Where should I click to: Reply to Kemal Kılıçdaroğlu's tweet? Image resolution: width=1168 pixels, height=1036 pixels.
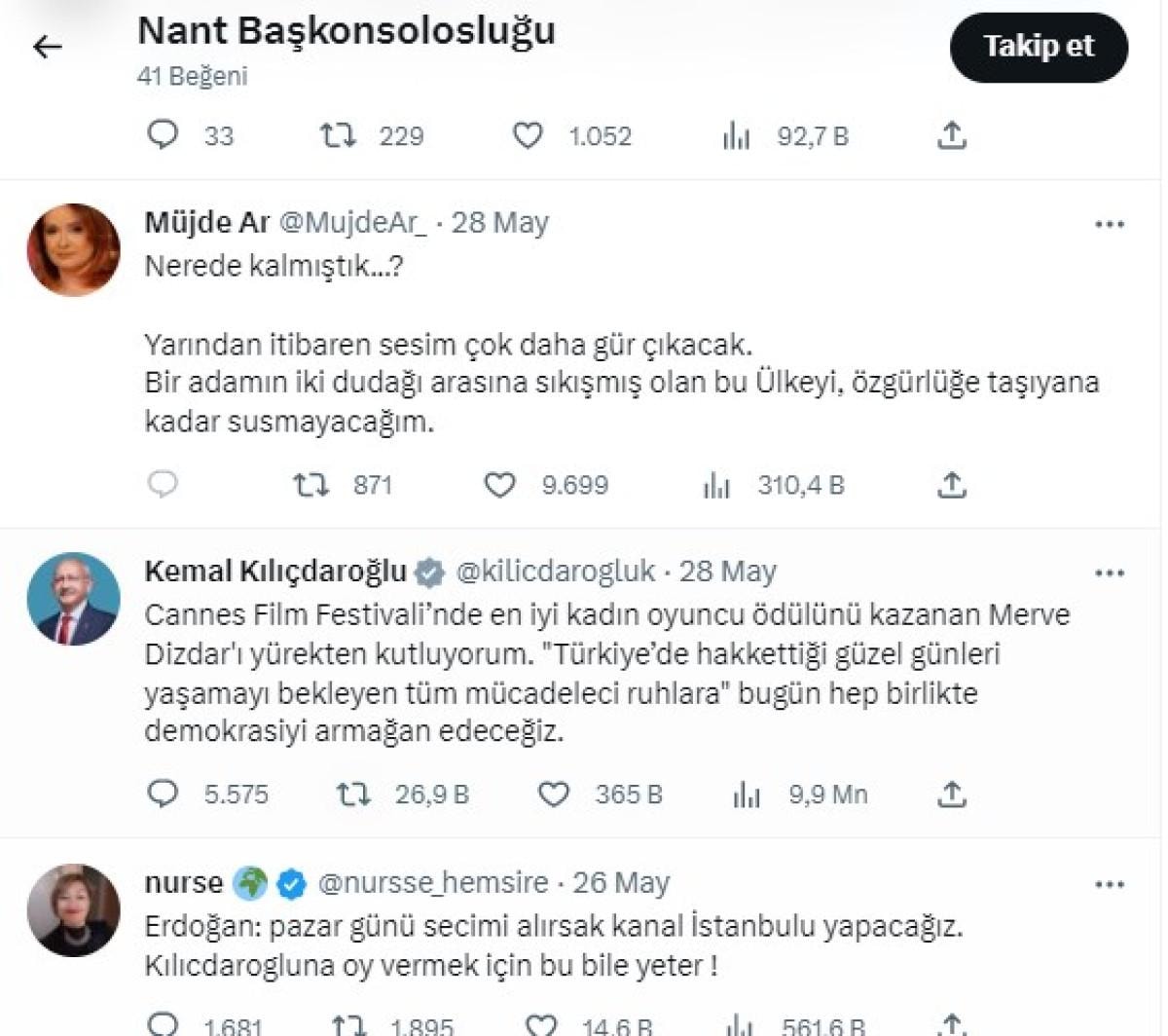(x=163, y=795)
